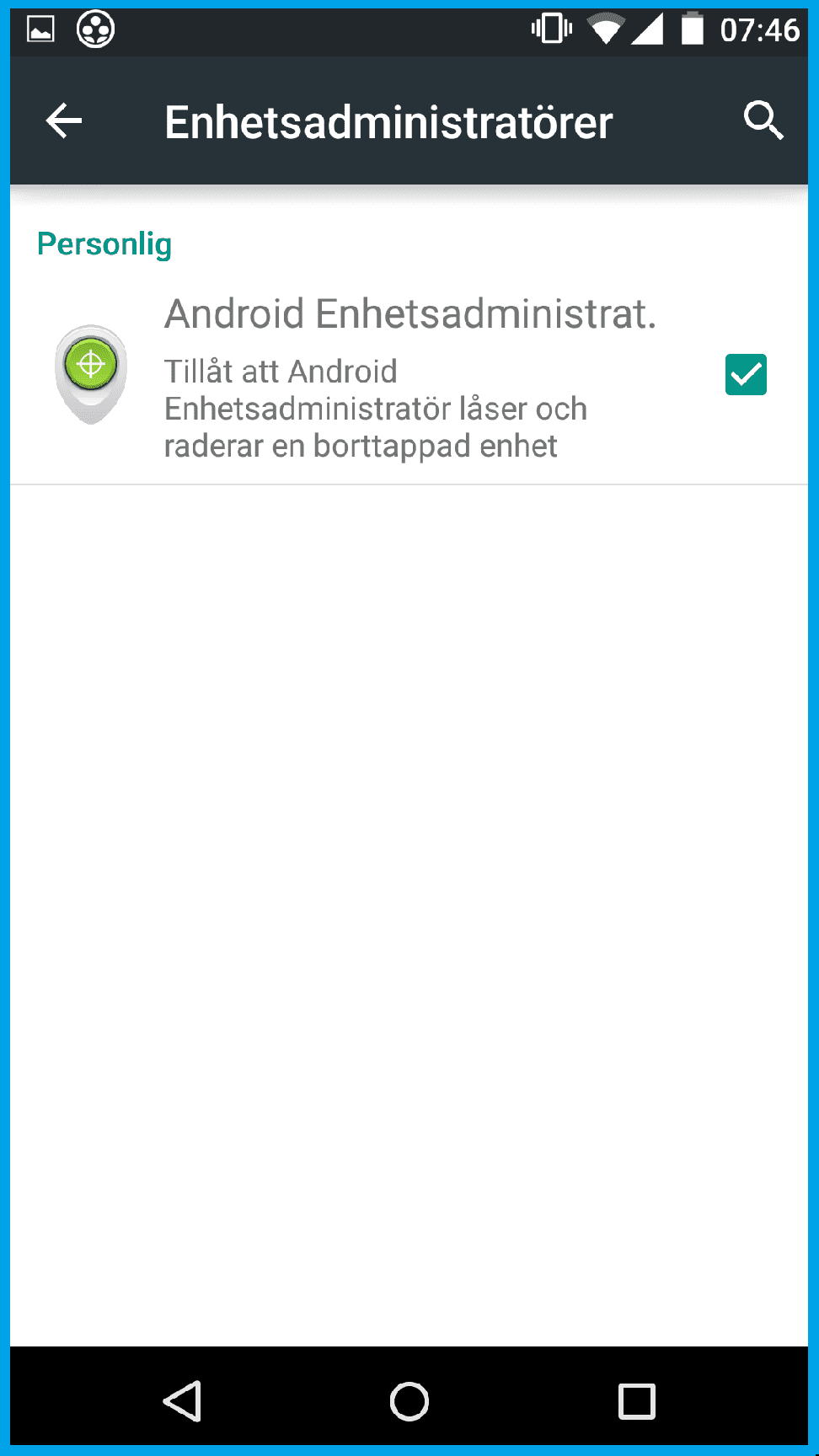
Task: Tap the system home button
Action: click(x=409, y=1402)
